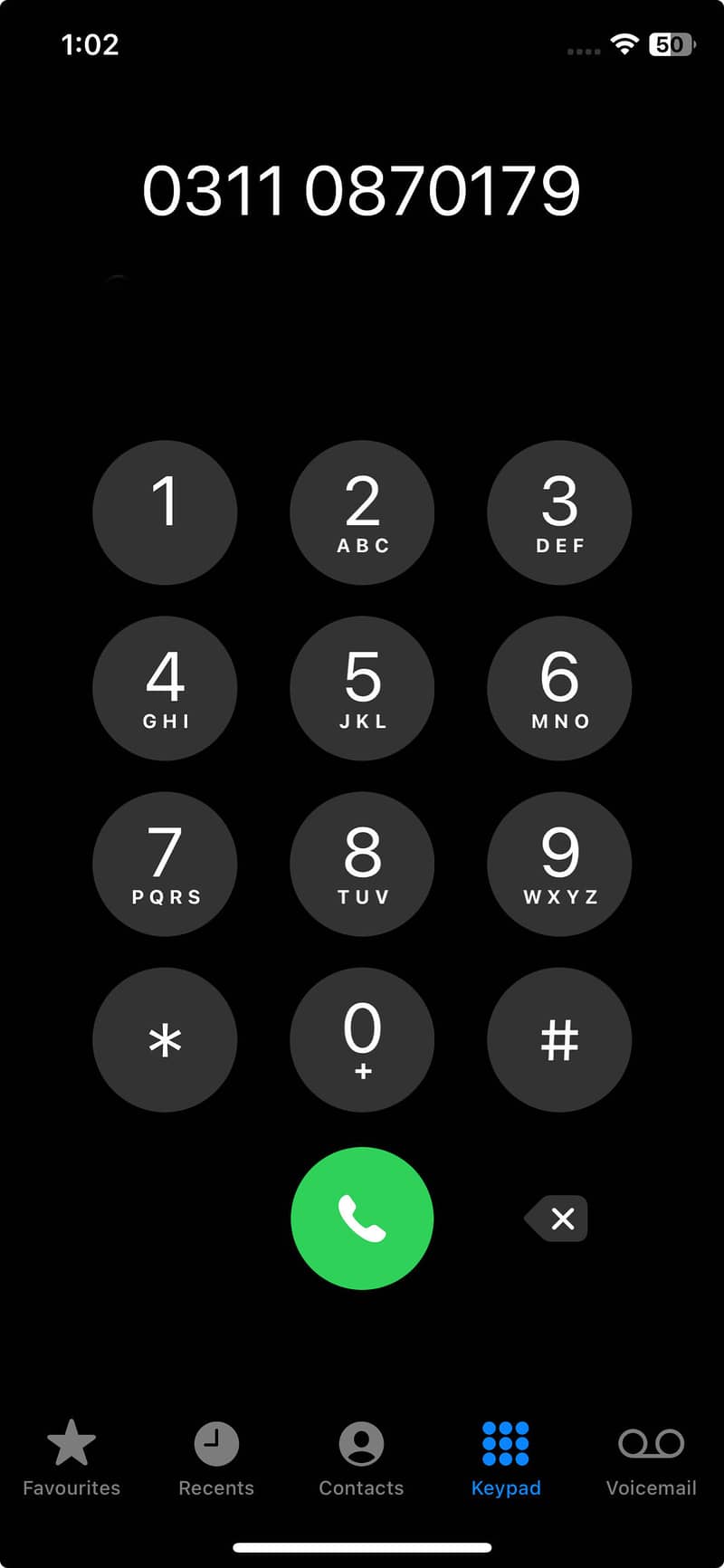Enter digit 3 DEF

tap(559, 512)
